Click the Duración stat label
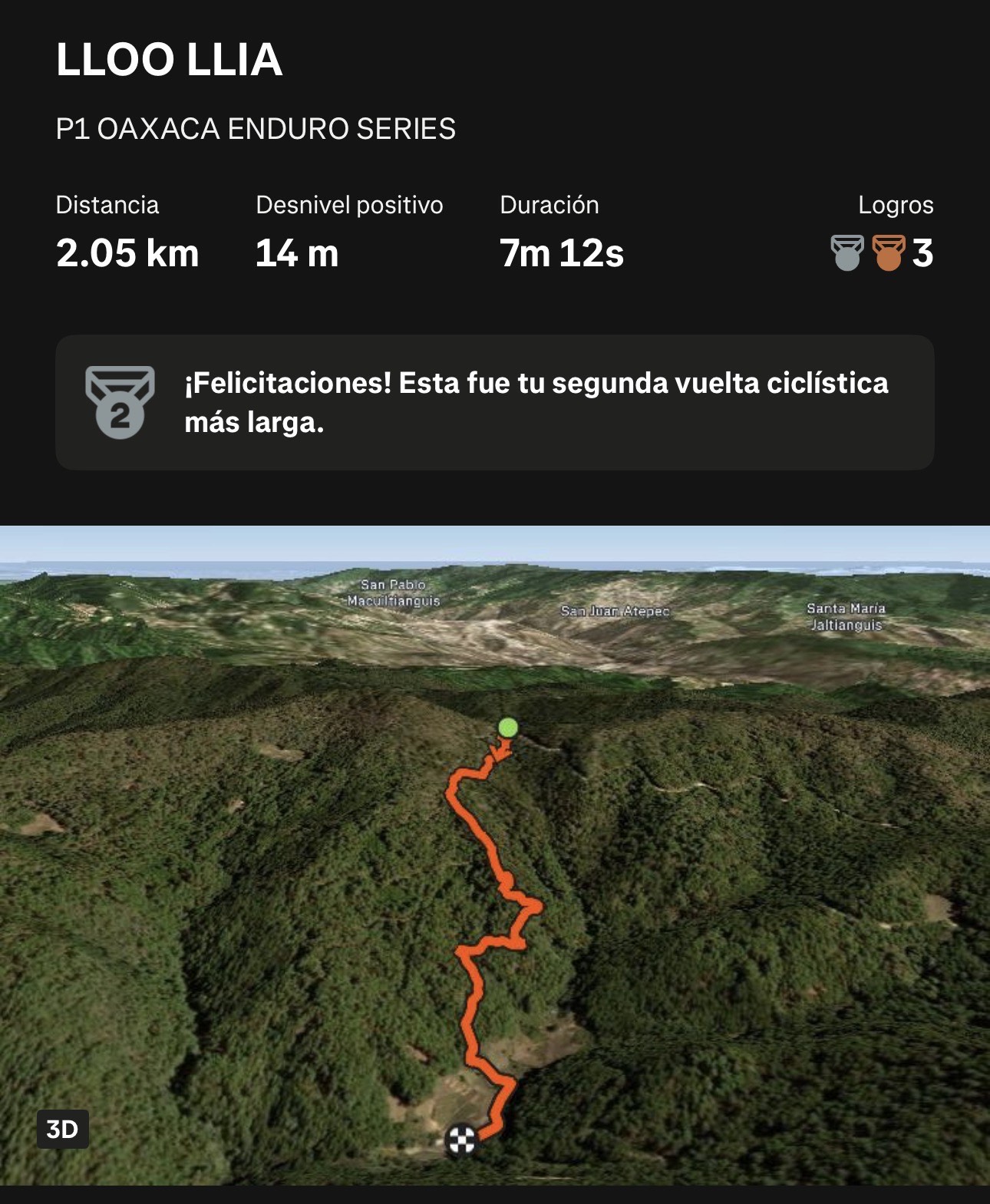This screenshot has width=990, height=1204. (x=549, y=204)
